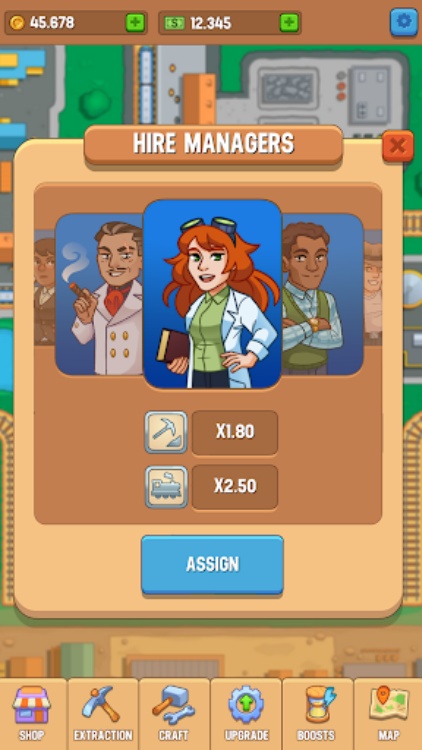
Task: View the Boosts tab
Action: 317,714
